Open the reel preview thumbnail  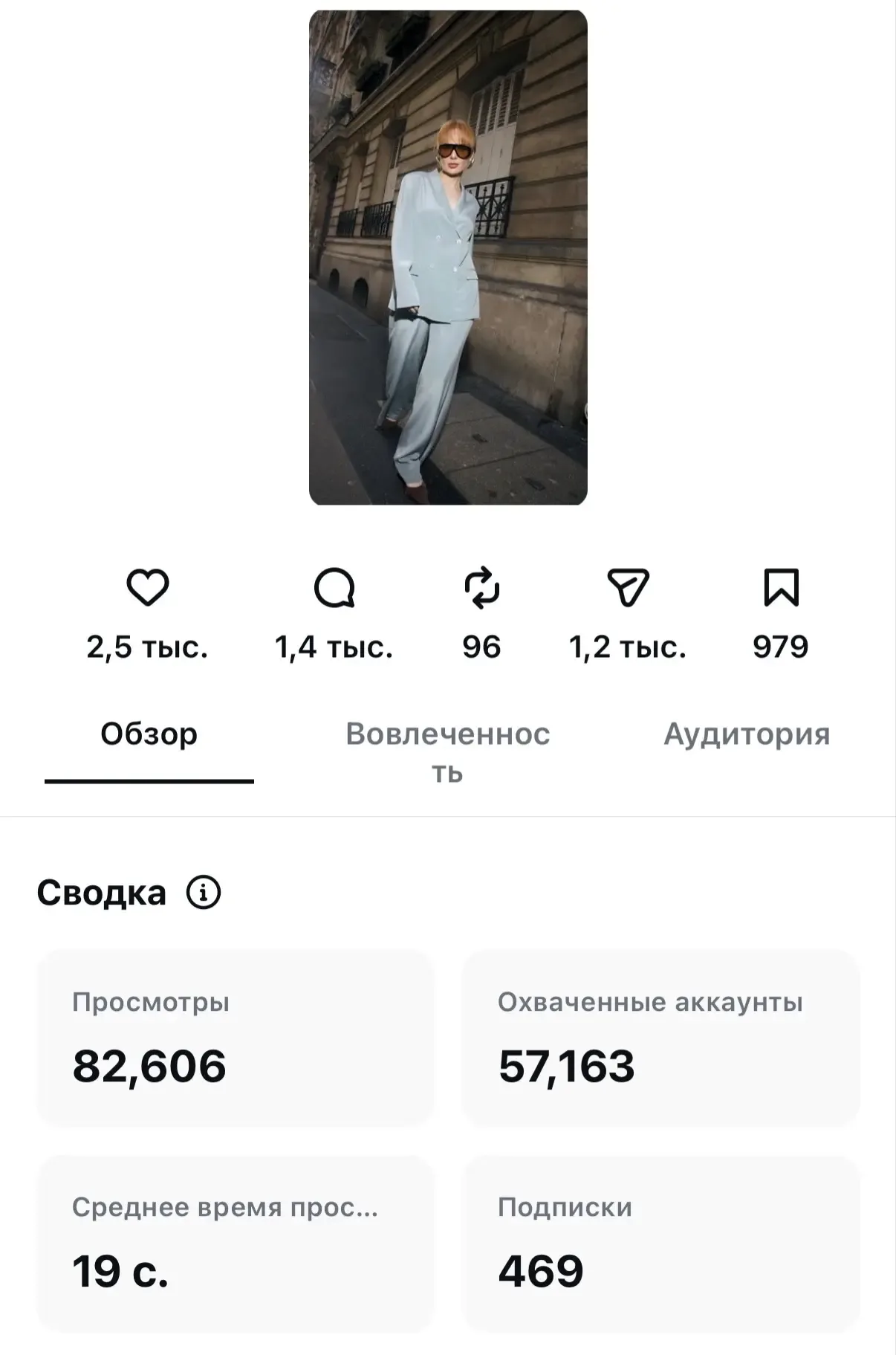[x=448, y=257]
